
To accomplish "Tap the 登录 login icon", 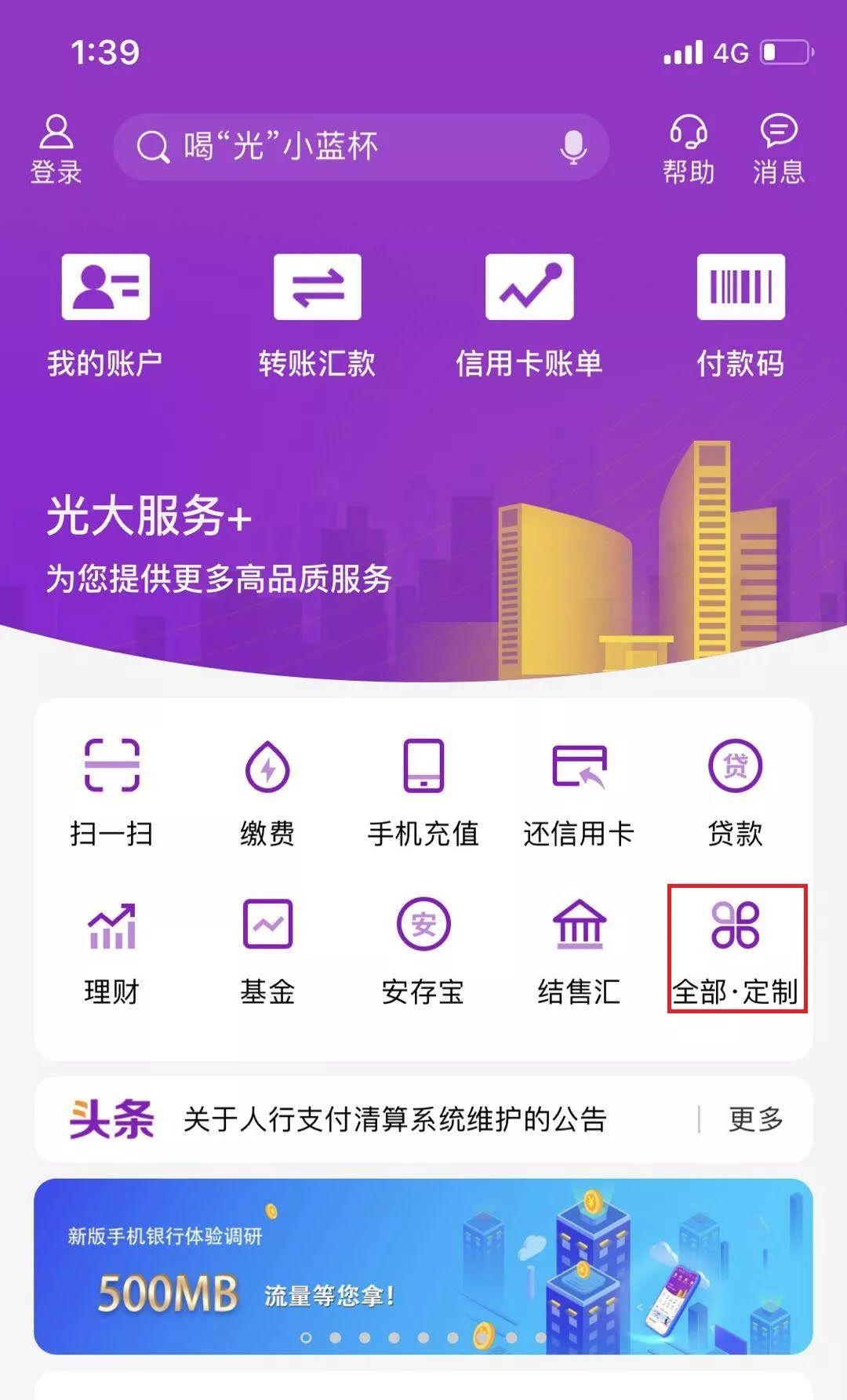I will click(x=56, y=148).
